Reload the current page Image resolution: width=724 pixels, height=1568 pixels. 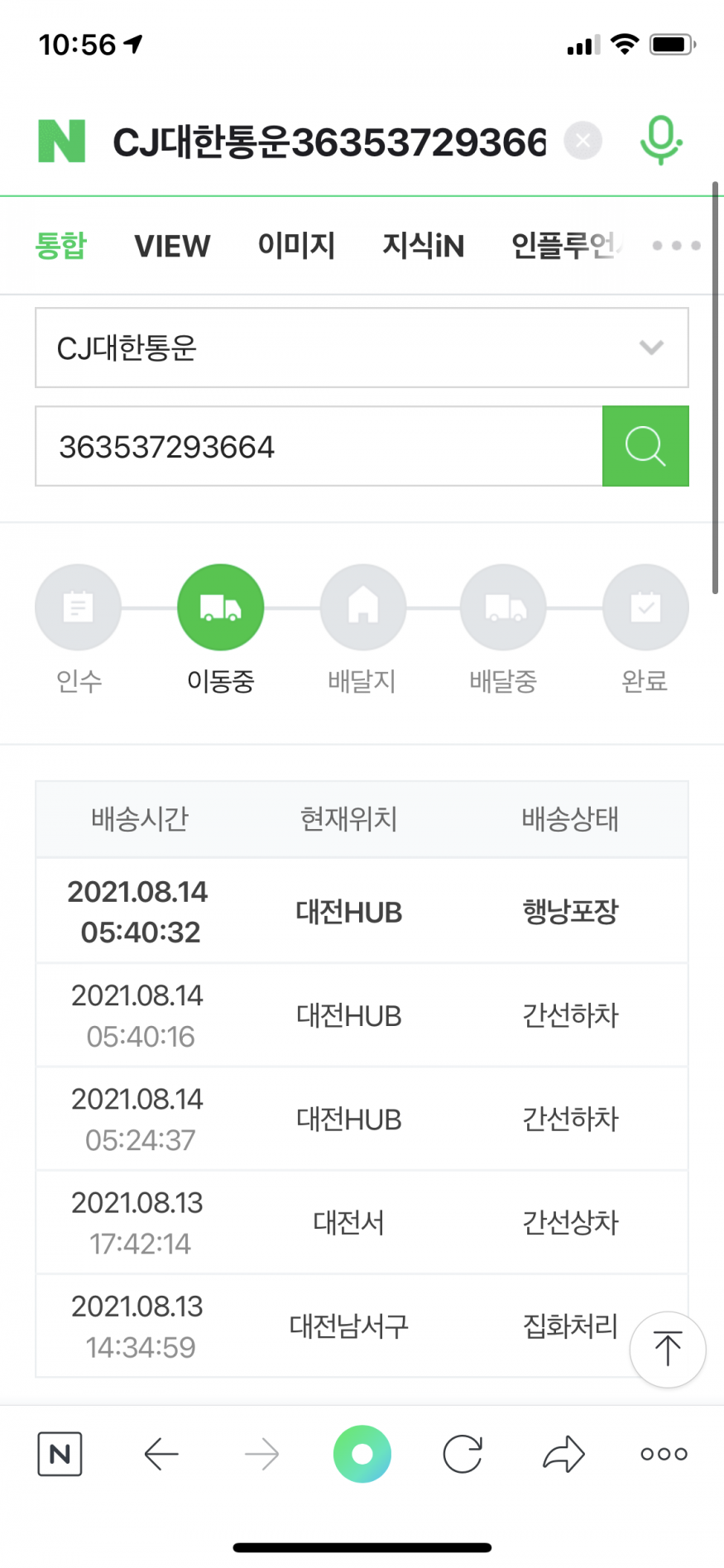tap(463, 1454)
